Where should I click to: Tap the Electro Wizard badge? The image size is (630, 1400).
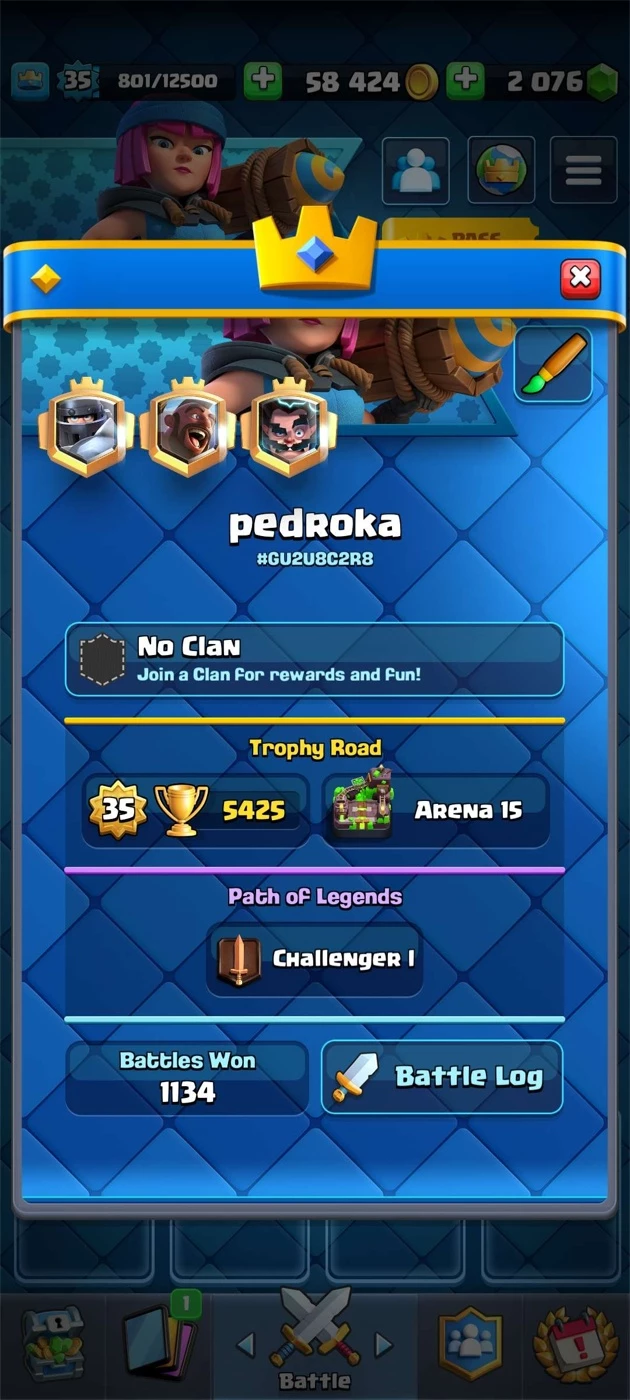tap(290, 428)
